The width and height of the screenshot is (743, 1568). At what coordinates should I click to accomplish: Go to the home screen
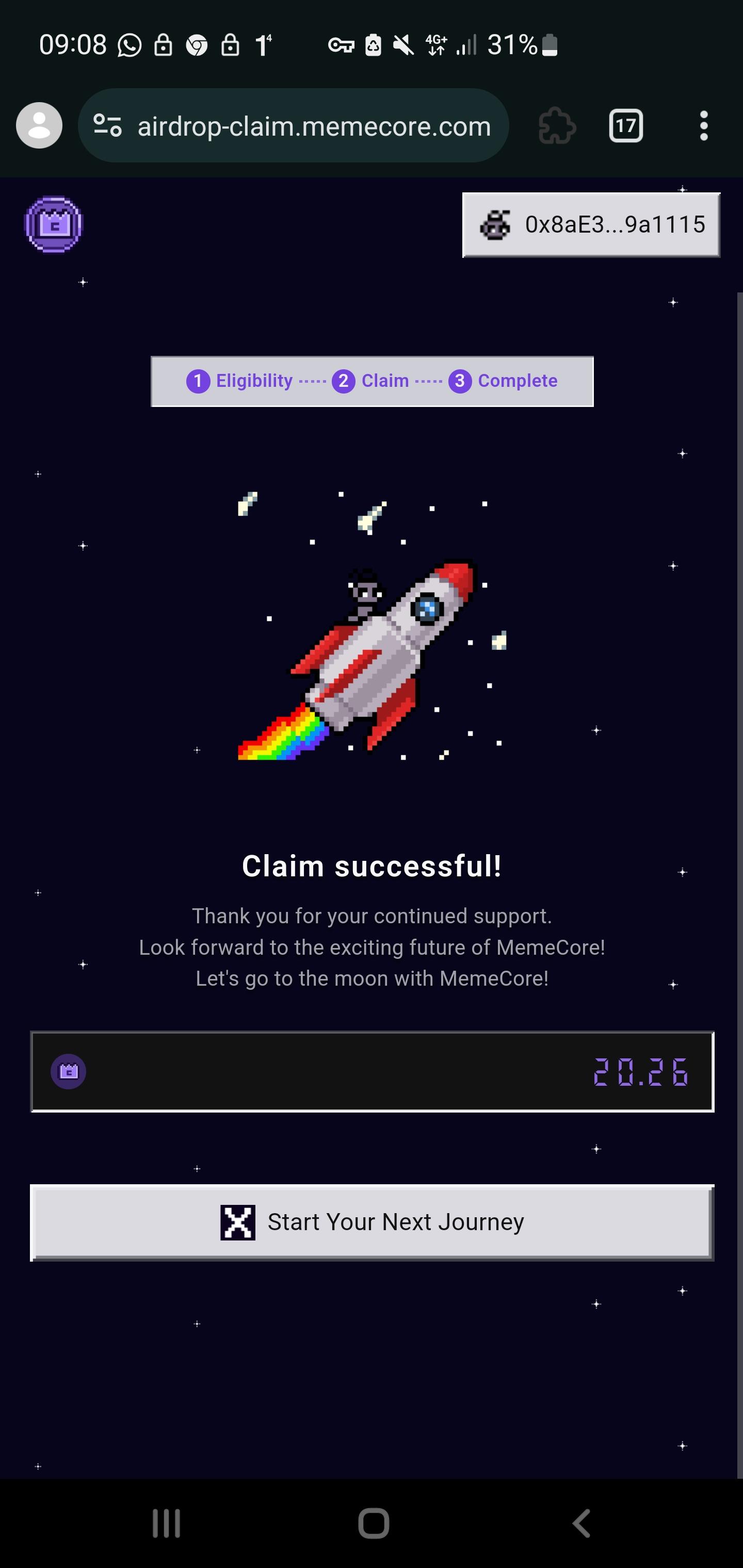click(373, 1524)
